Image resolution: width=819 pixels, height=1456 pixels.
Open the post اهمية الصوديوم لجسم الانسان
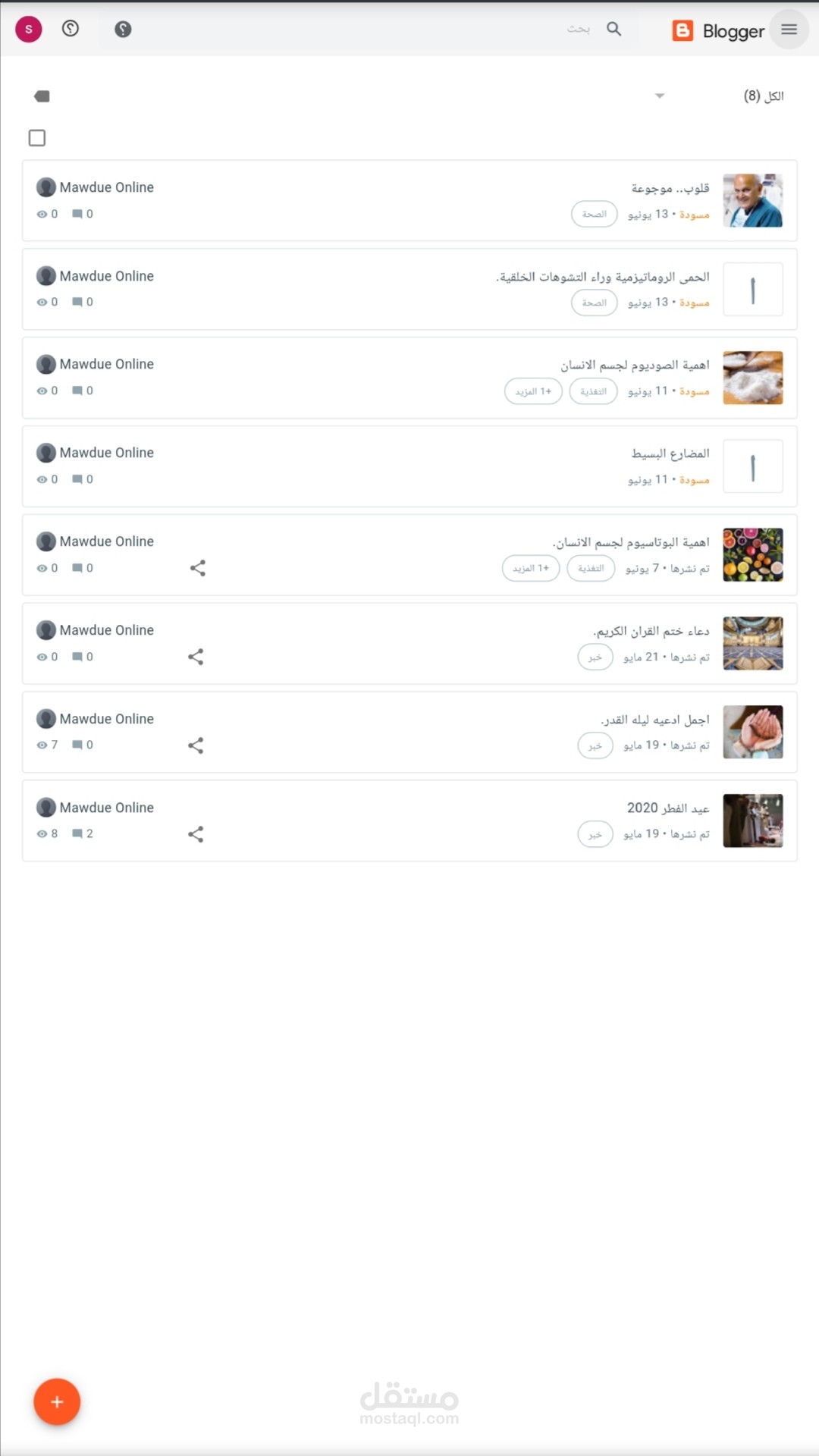click(635, 365)
